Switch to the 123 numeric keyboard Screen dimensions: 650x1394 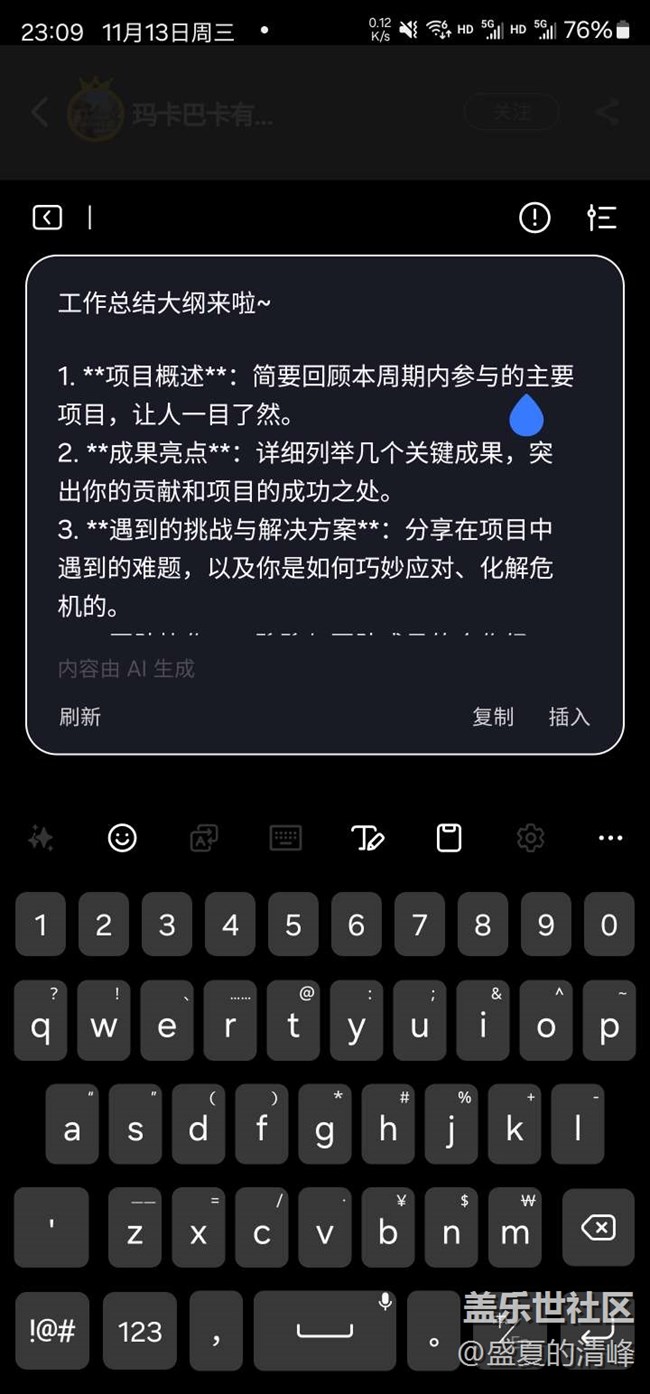click(140, 1331)
